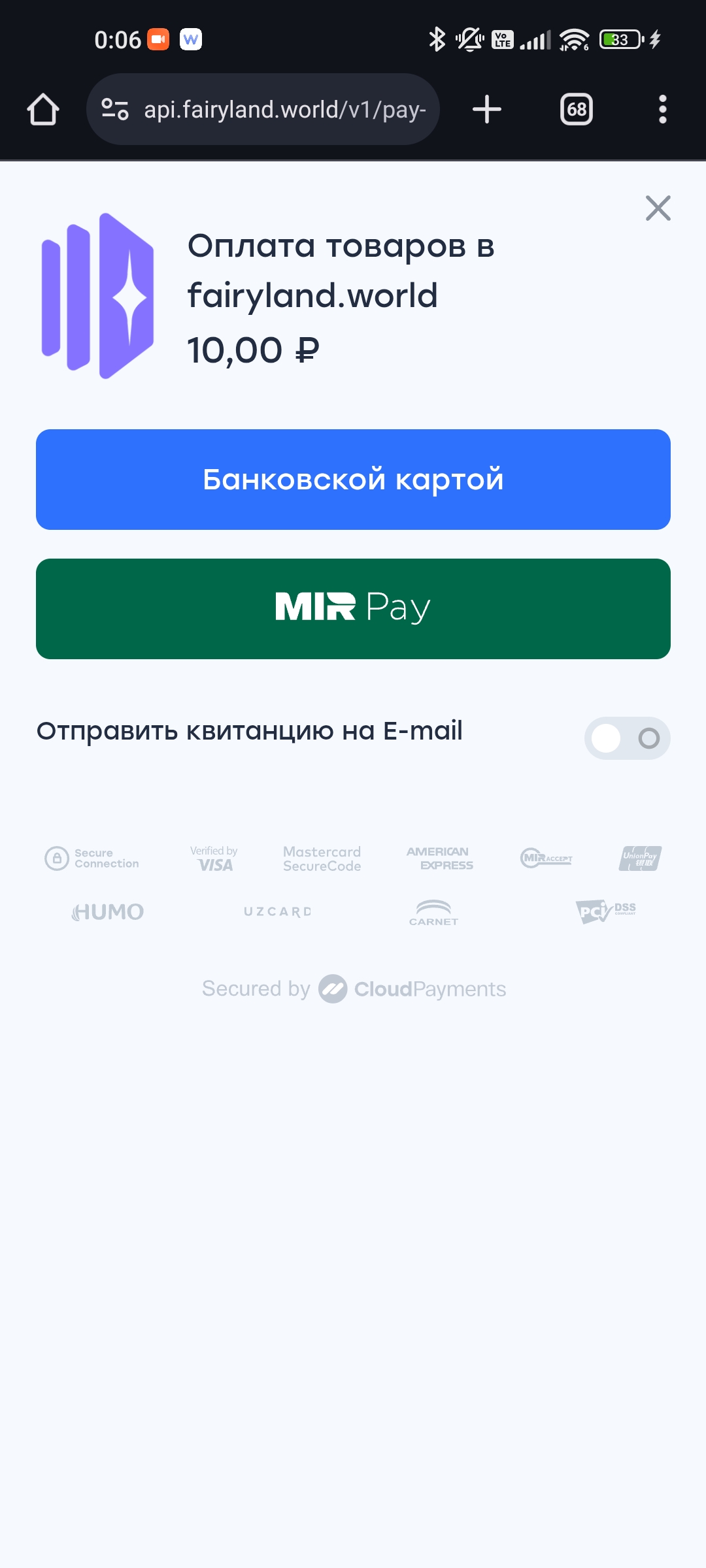The image size is (706, 1568).
Task: Enable sending receipt to E-mail
Action: tap(626, 738)
